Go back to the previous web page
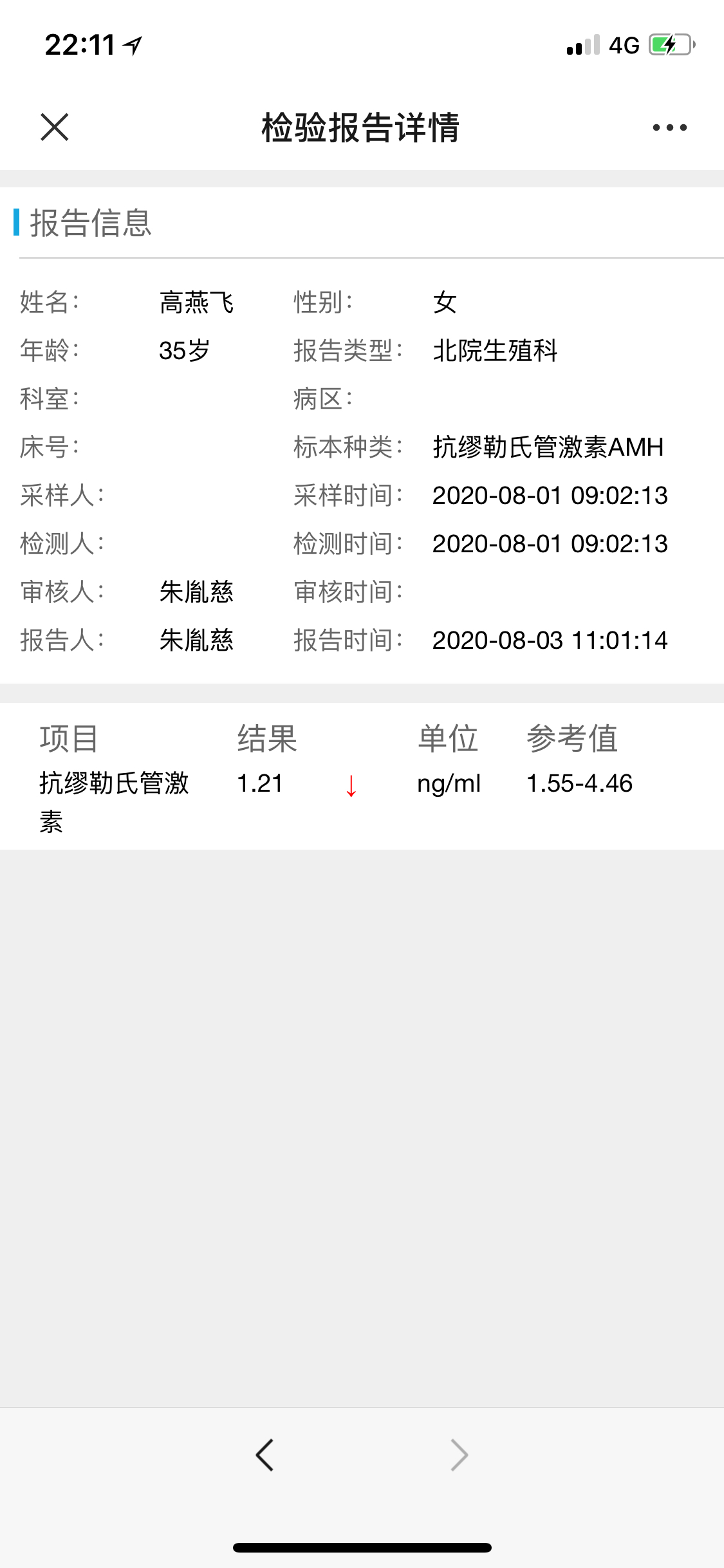 [265, 1455]
